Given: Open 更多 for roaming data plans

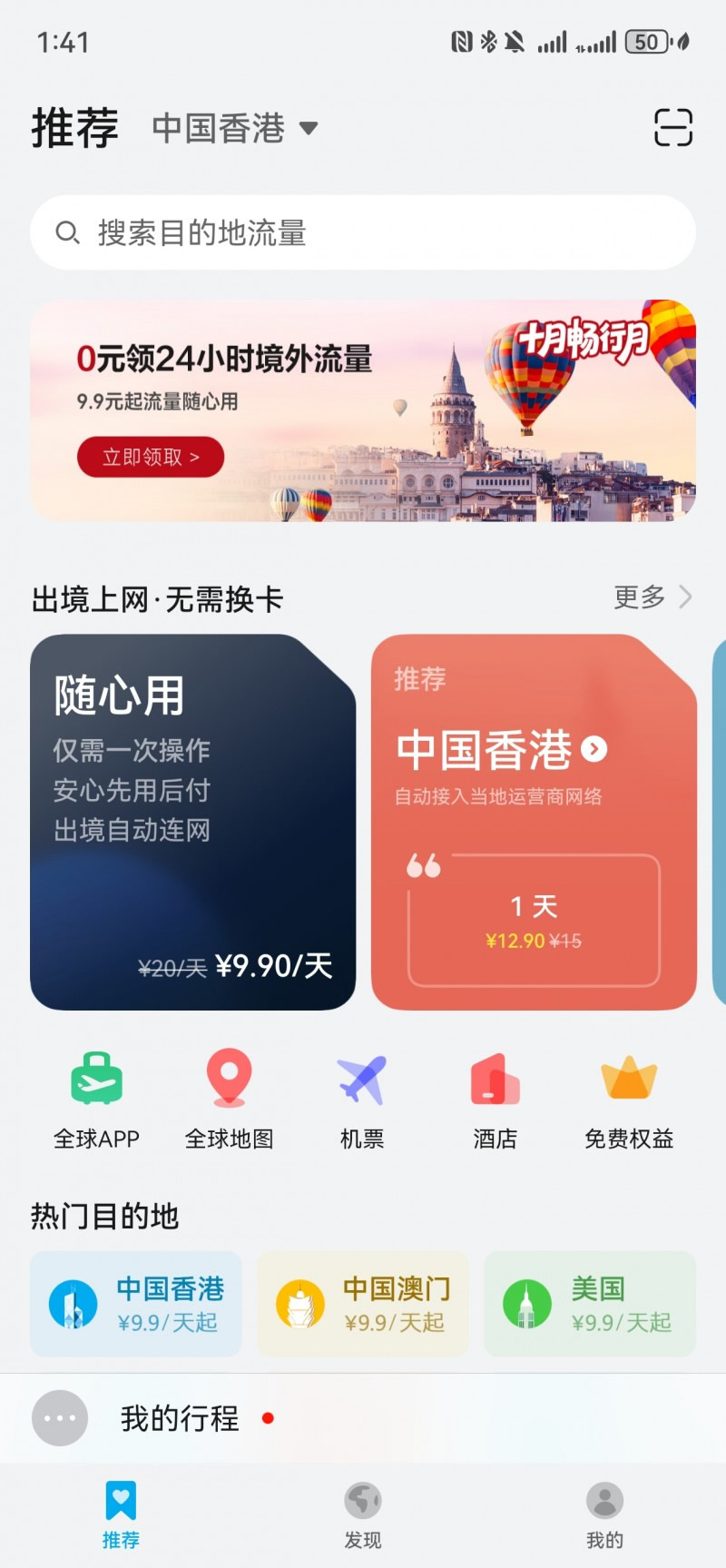Looking at the screenshot, I should tap(652, 597).
